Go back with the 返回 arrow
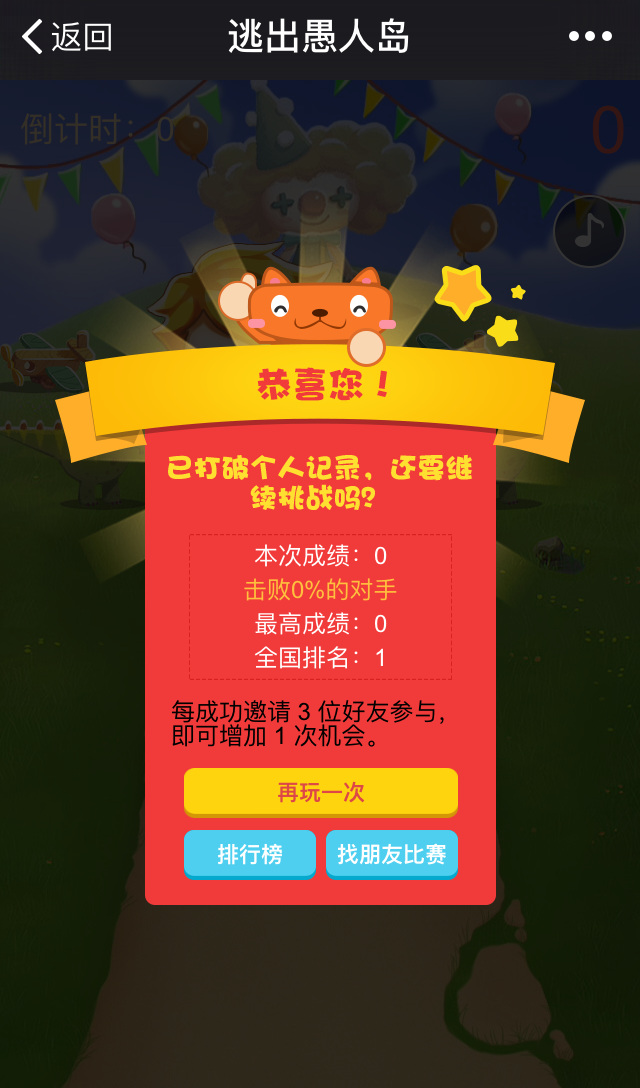The image size is (640, 1088). point(66,37)
